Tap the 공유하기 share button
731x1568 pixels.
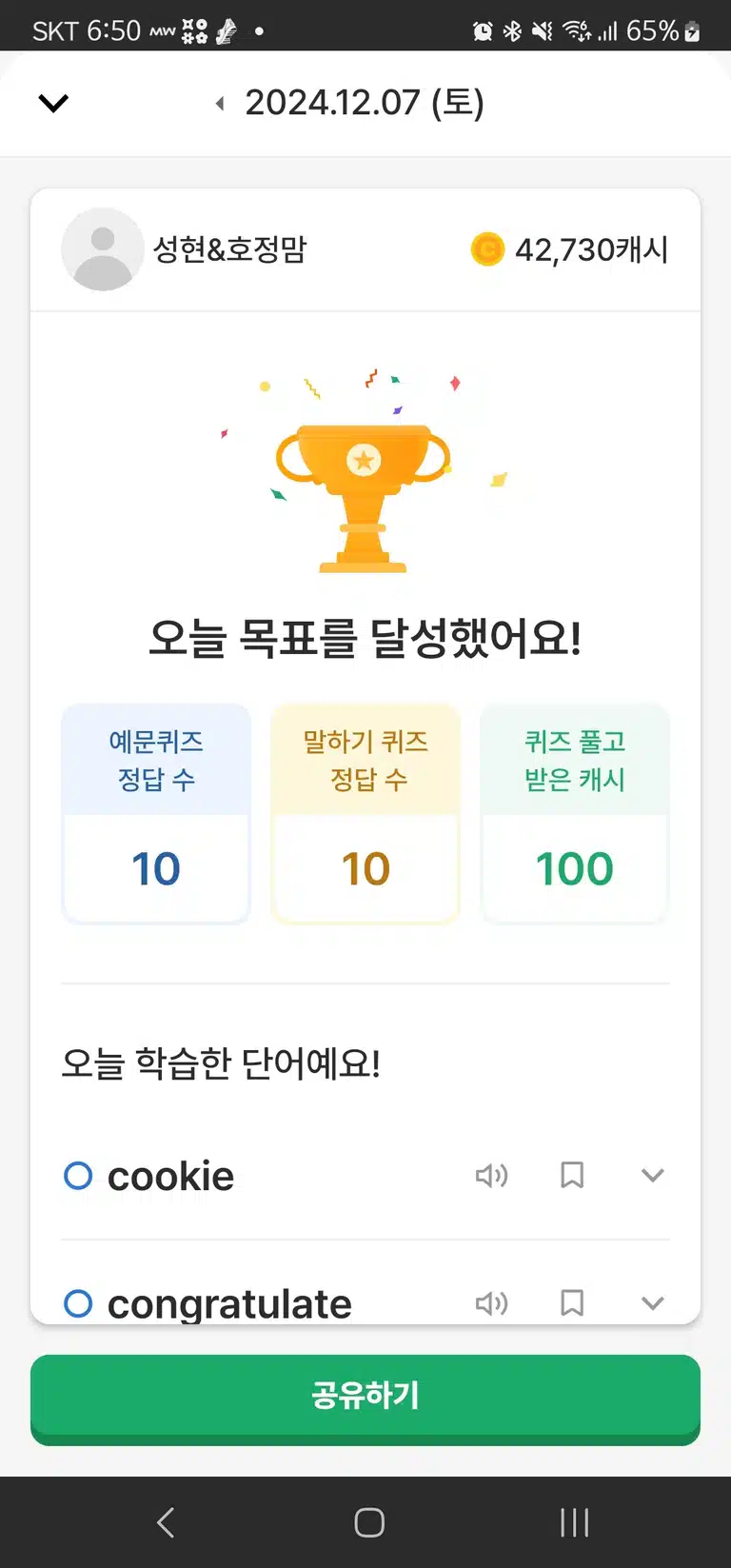click(x=365, y=1399)
